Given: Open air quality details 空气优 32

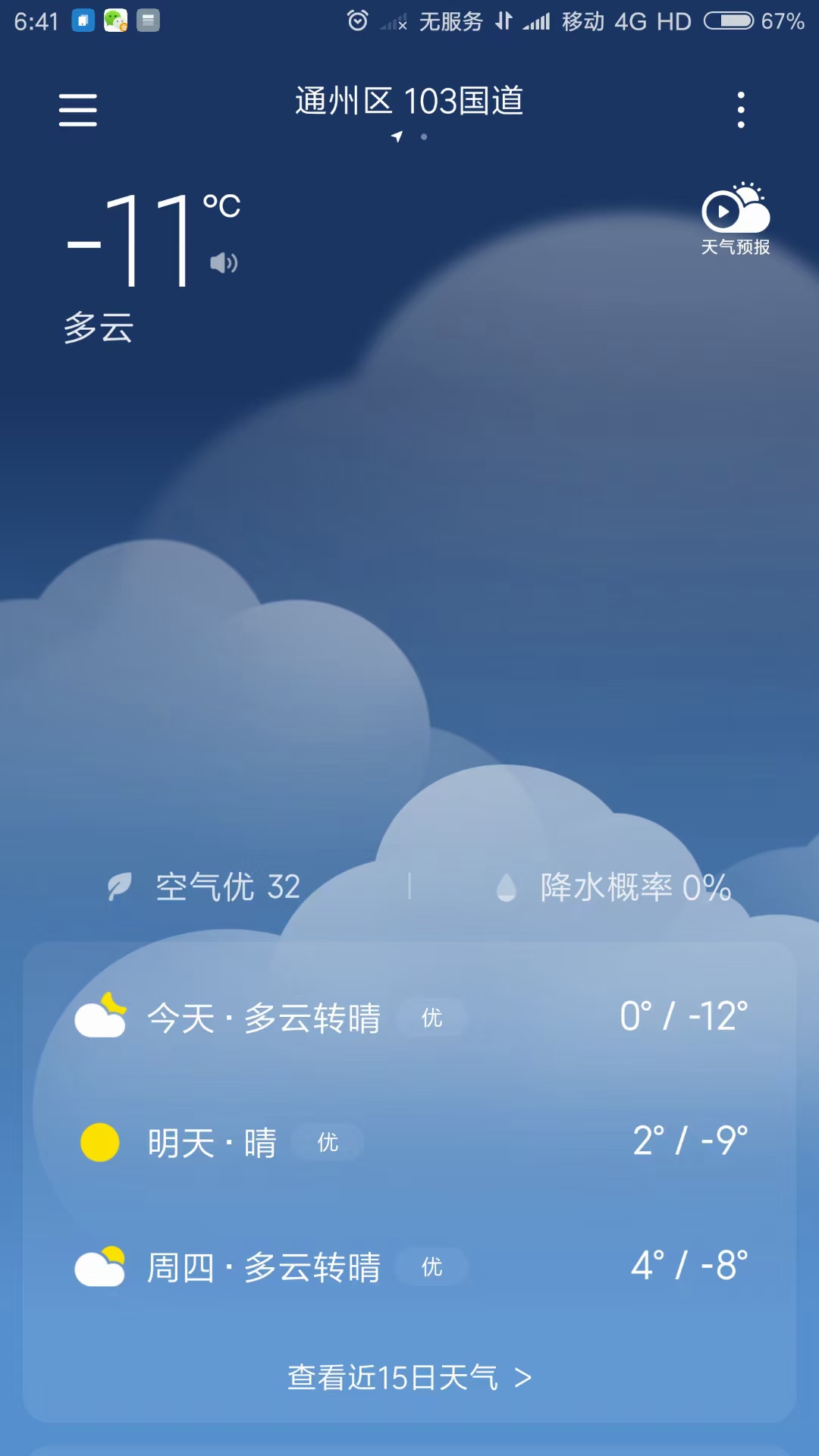Looking at the screenshot, I should [x=205, y=886].
